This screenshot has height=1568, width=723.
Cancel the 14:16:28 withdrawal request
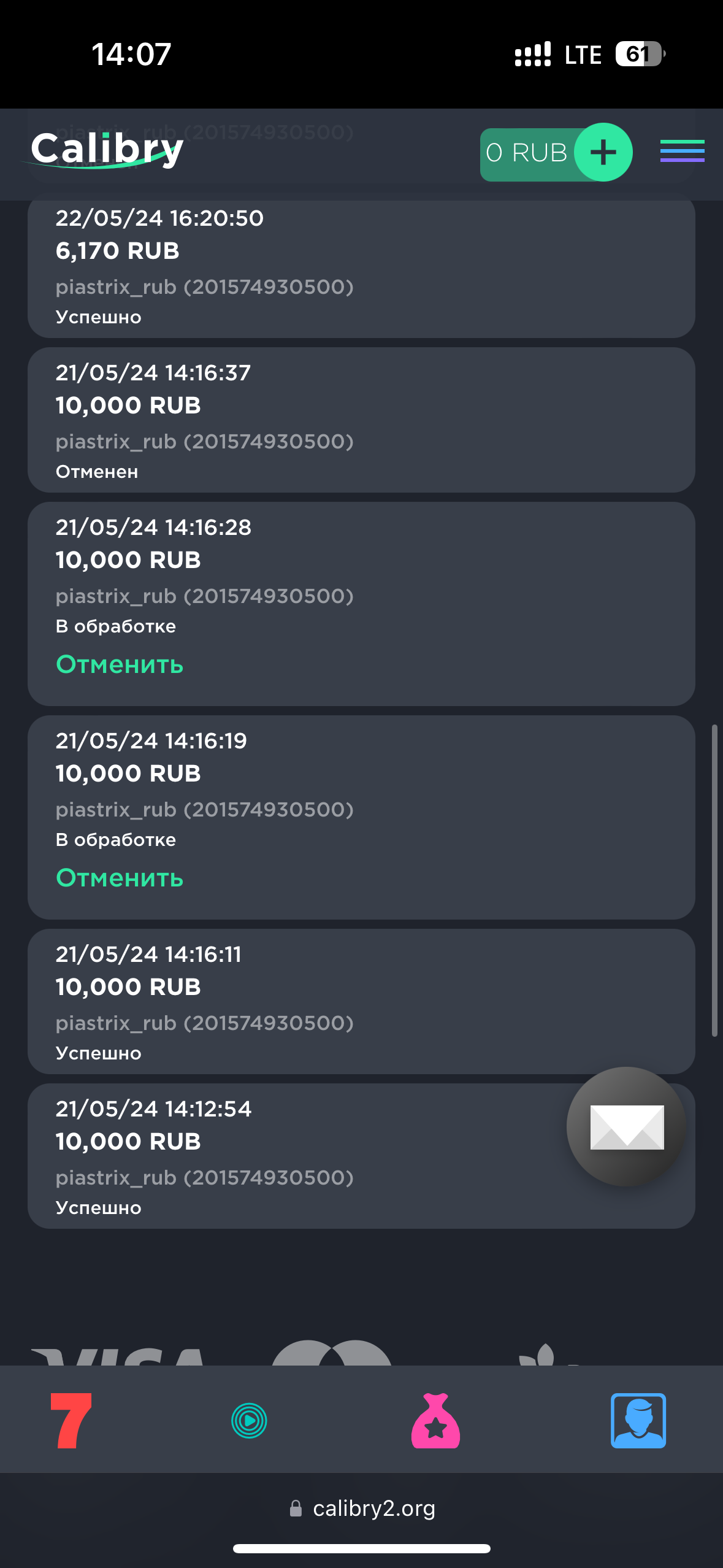[120, 664]
